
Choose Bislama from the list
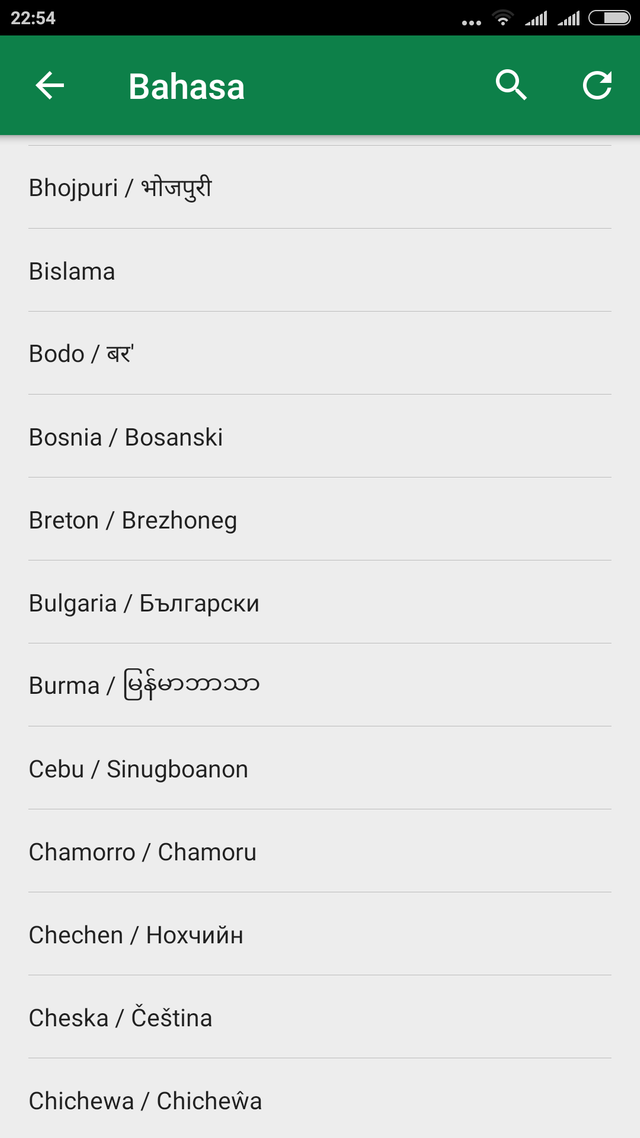coord(320,271)
